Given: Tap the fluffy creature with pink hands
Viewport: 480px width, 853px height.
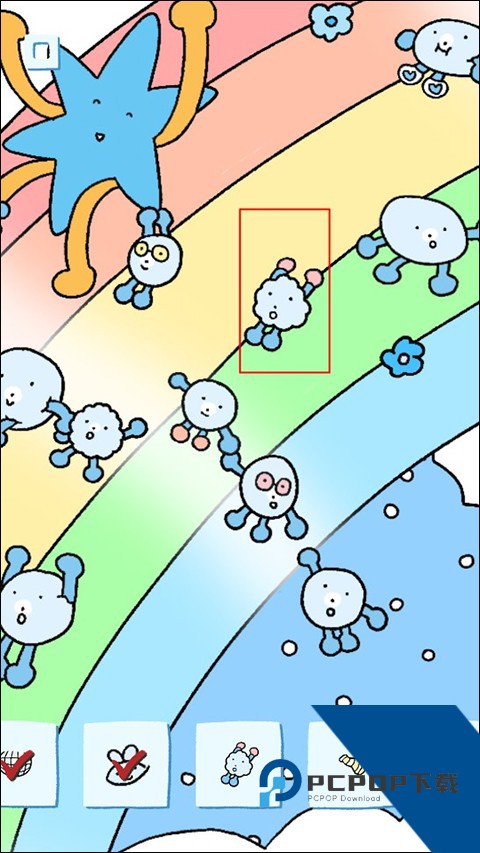Looking at the screenshot, I should 284,304.
